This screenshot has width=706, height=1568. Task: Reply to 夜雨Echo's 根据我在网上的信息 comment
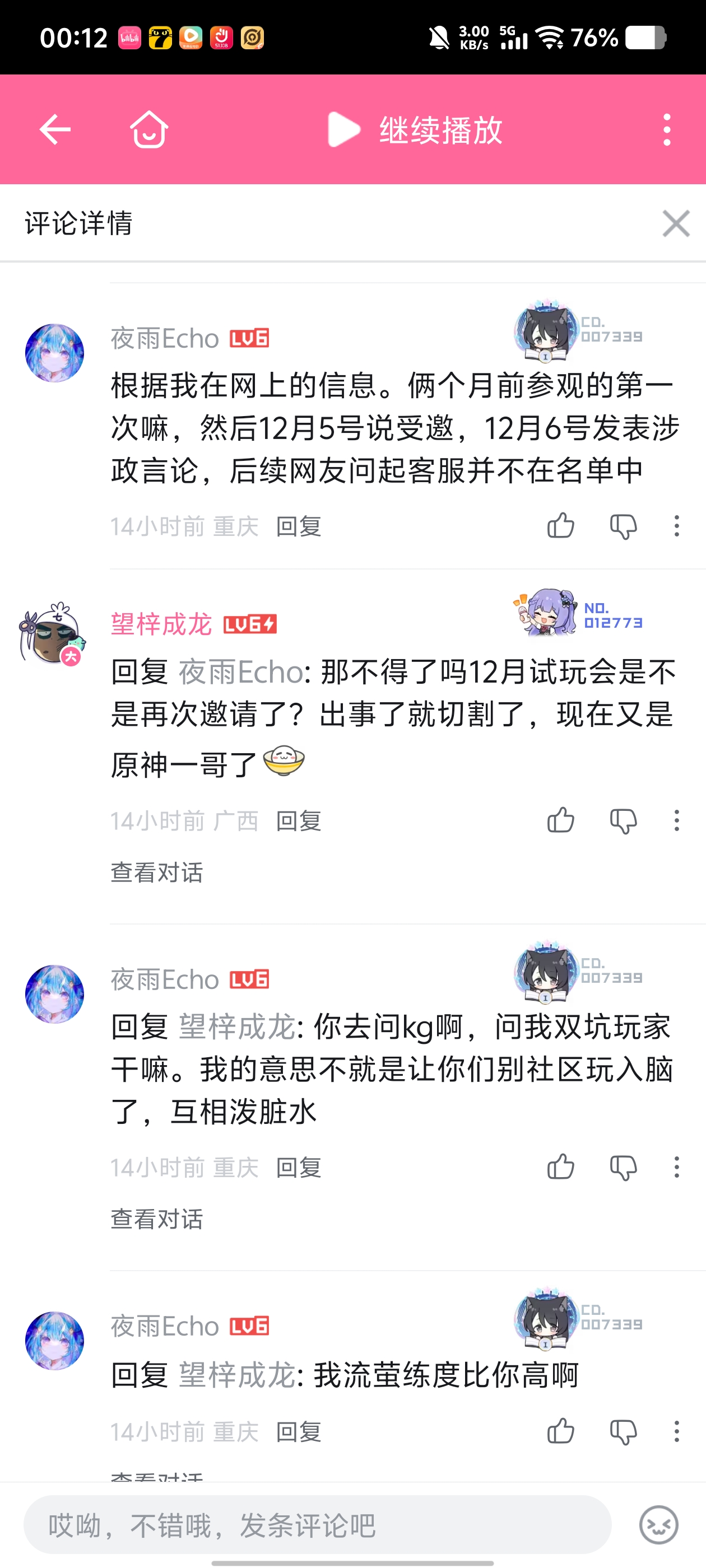[x=299, y=526]
